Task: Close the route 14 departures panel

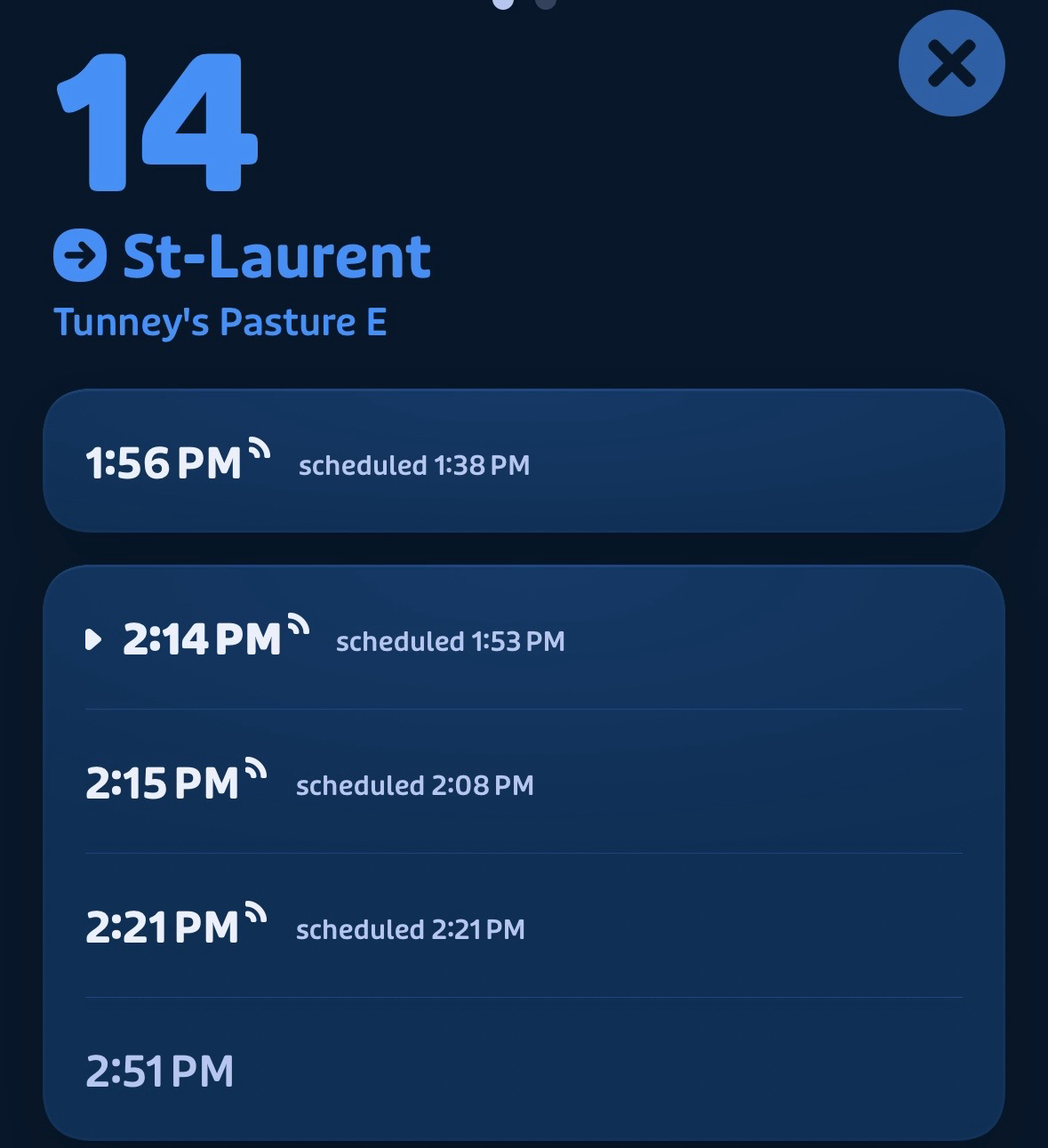Action: coord(951,63)
